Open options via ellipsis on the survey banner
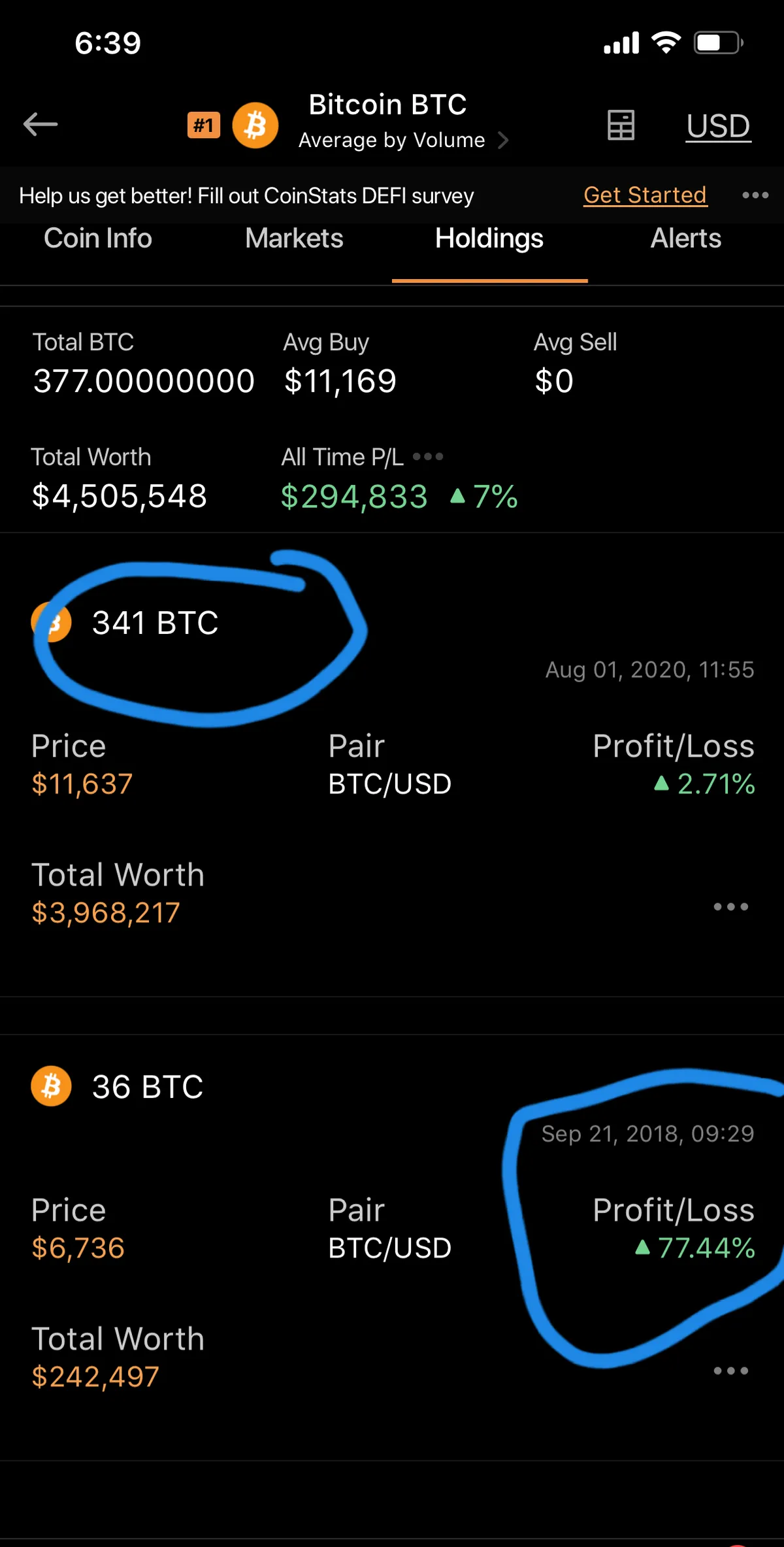 (x=755, y=195)
